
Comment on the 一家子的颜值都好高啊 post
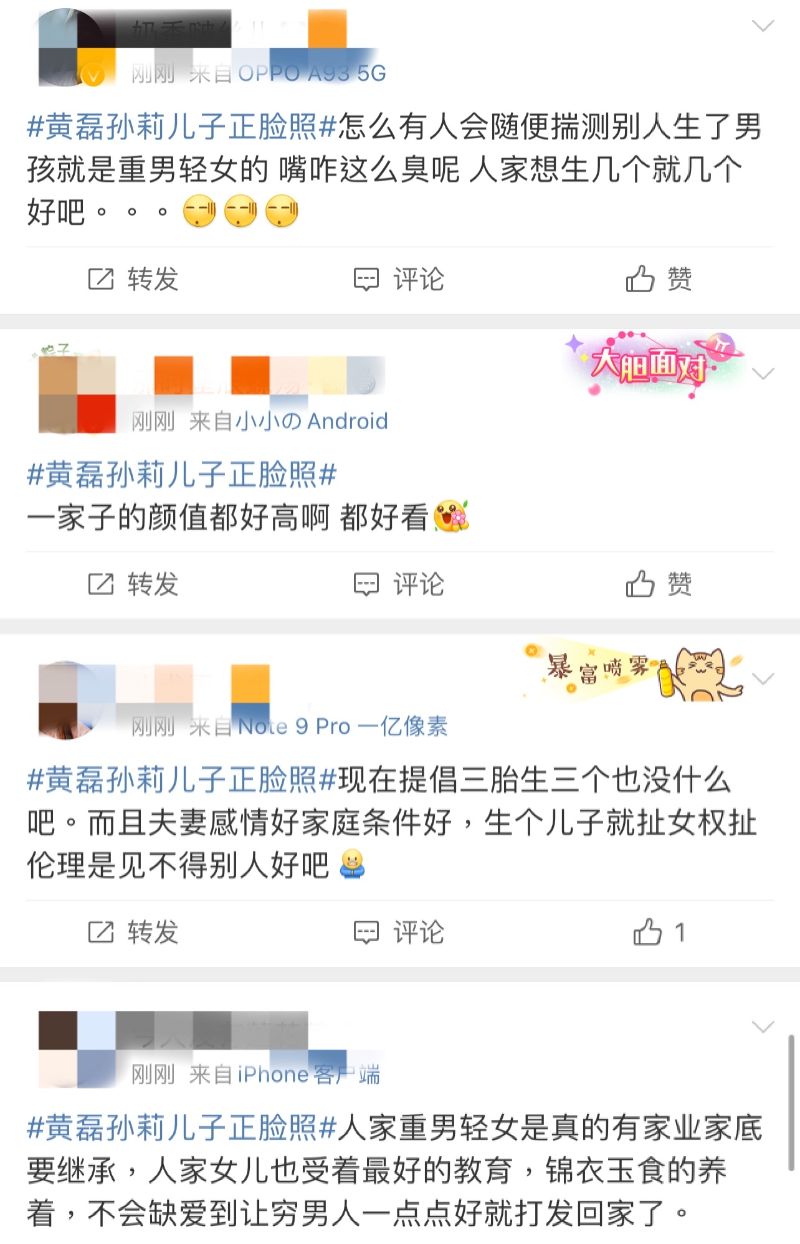pyautogui.click(x=399, y=584)
